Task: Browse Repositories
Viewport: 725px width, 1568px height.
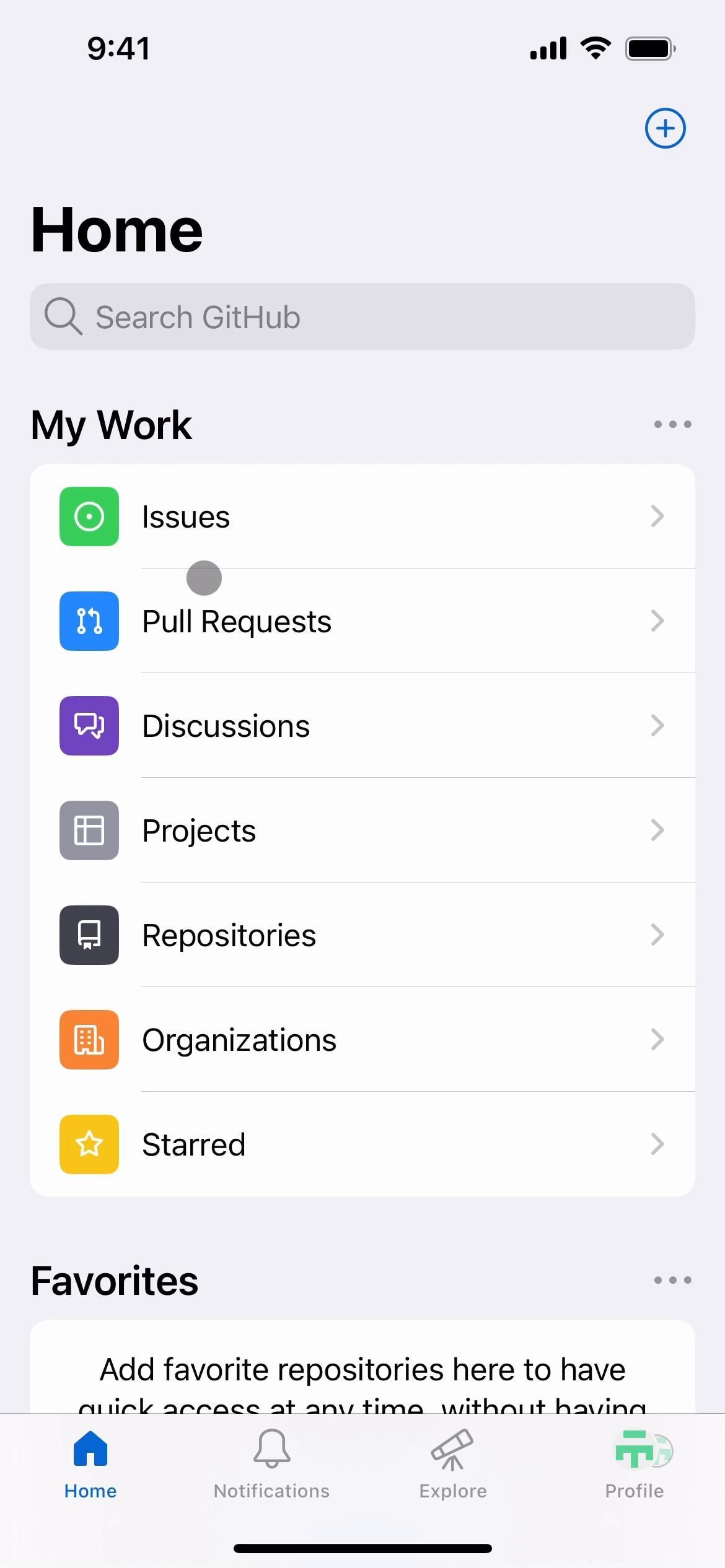Action: click(362, 935)
